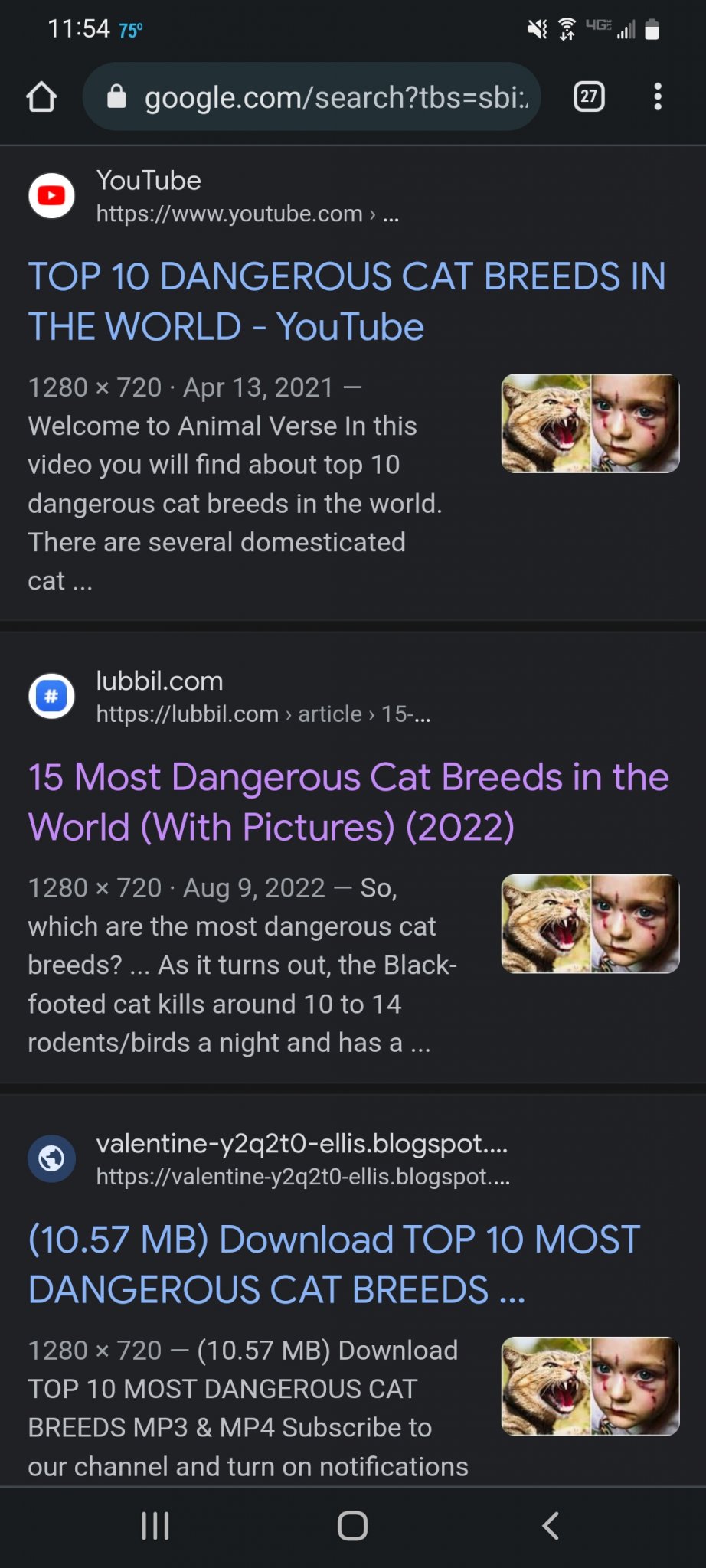Image resolution: width=706 pixels, height=1568 pixels.
Task: Tap the thumbnail of the blogspot download result
Action: click(590, 1386)
